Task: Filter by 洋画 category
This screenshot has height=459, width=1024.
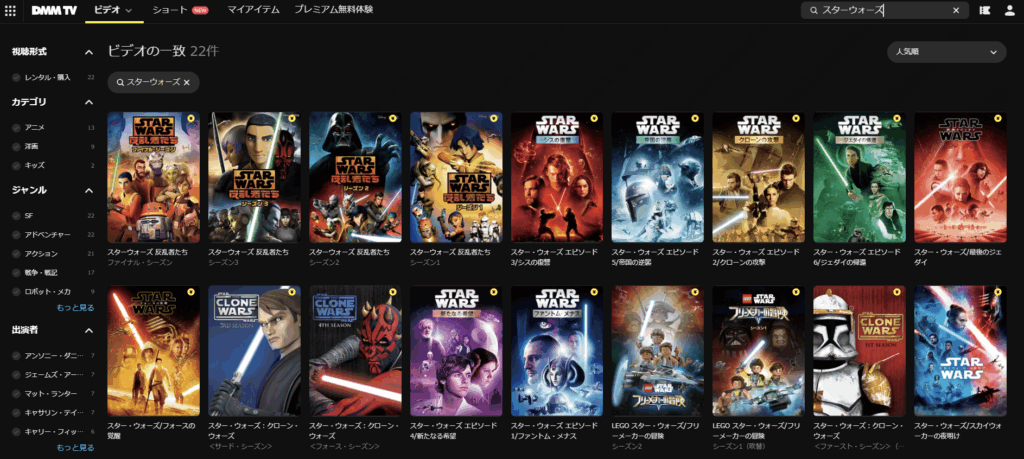Action: pos(16,146)
